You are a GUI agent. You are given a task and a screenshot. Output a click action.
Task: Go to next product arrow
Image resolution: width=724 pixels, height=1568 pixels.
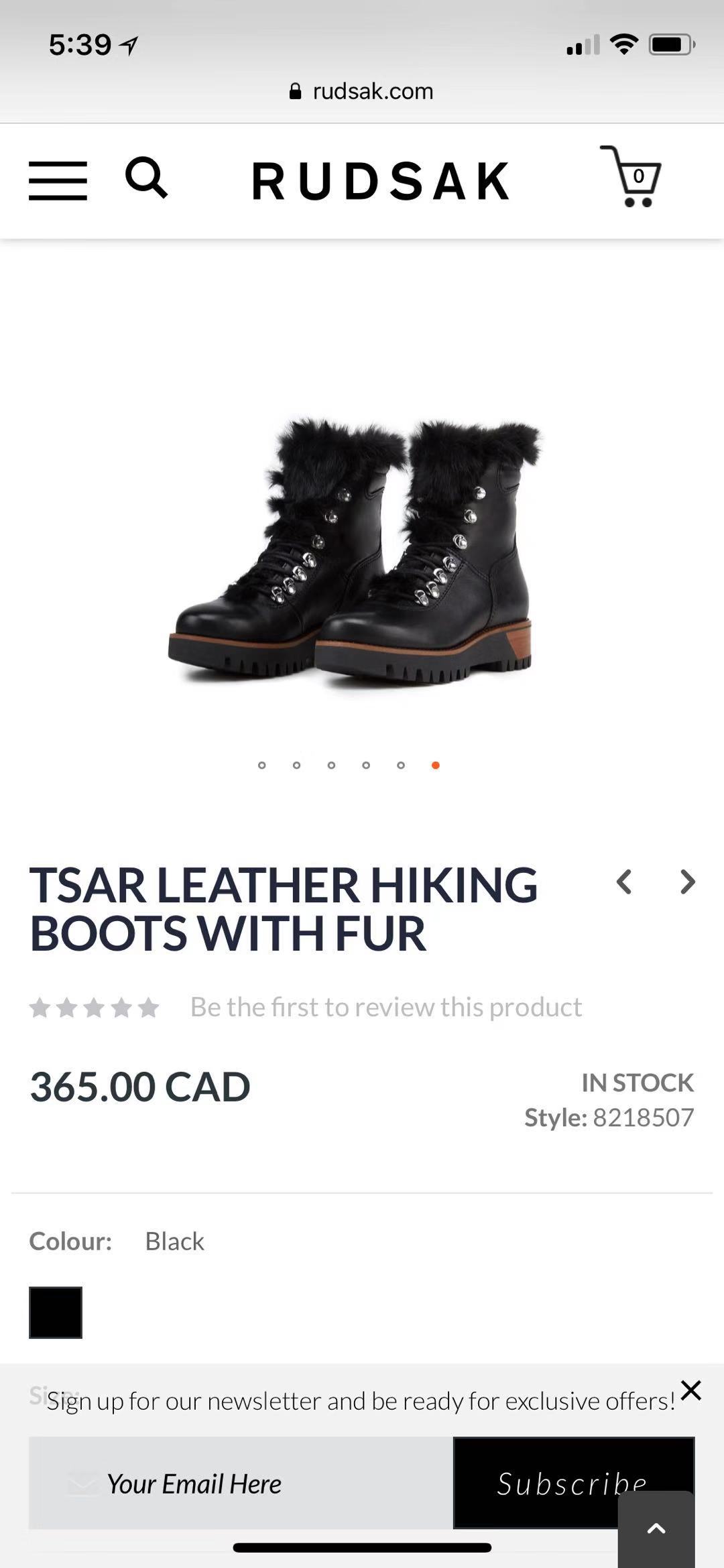coord(687,882)
